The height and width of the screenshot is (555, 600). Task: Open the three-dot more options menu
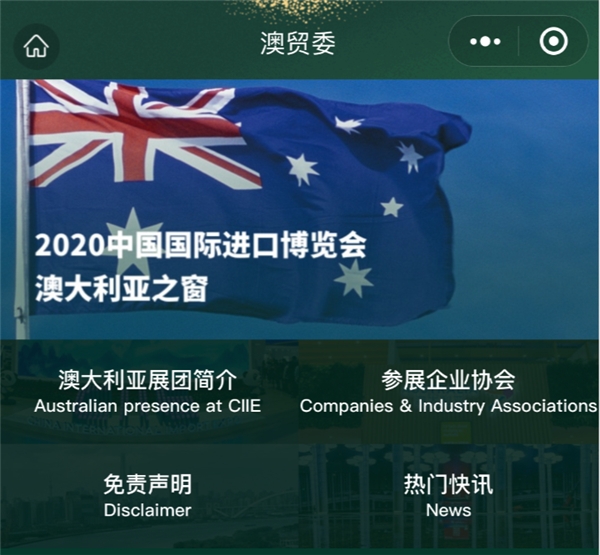(485, 42)
